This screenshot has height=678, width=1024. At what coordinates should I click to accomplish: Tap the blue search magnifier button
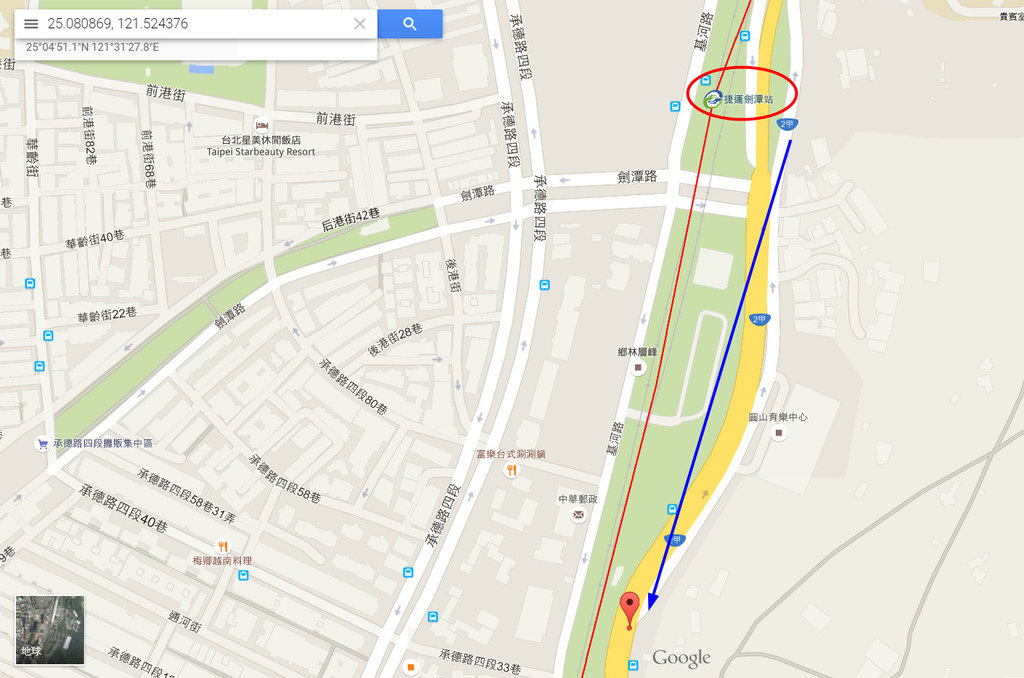[410, 23]
